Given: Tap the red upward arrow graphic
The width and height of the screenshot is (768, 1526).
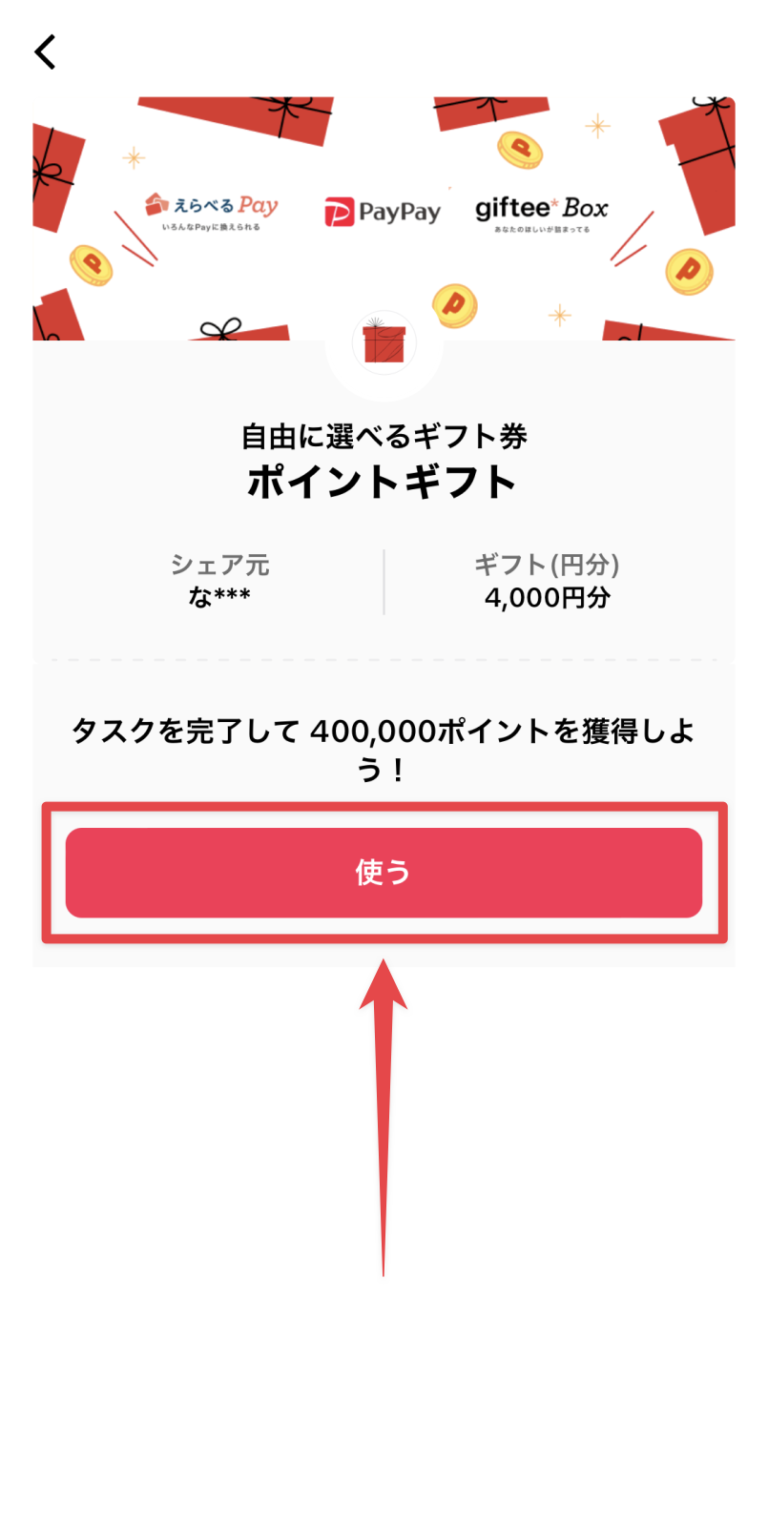Looking at the screenshot, I should tap(384, 1100).
